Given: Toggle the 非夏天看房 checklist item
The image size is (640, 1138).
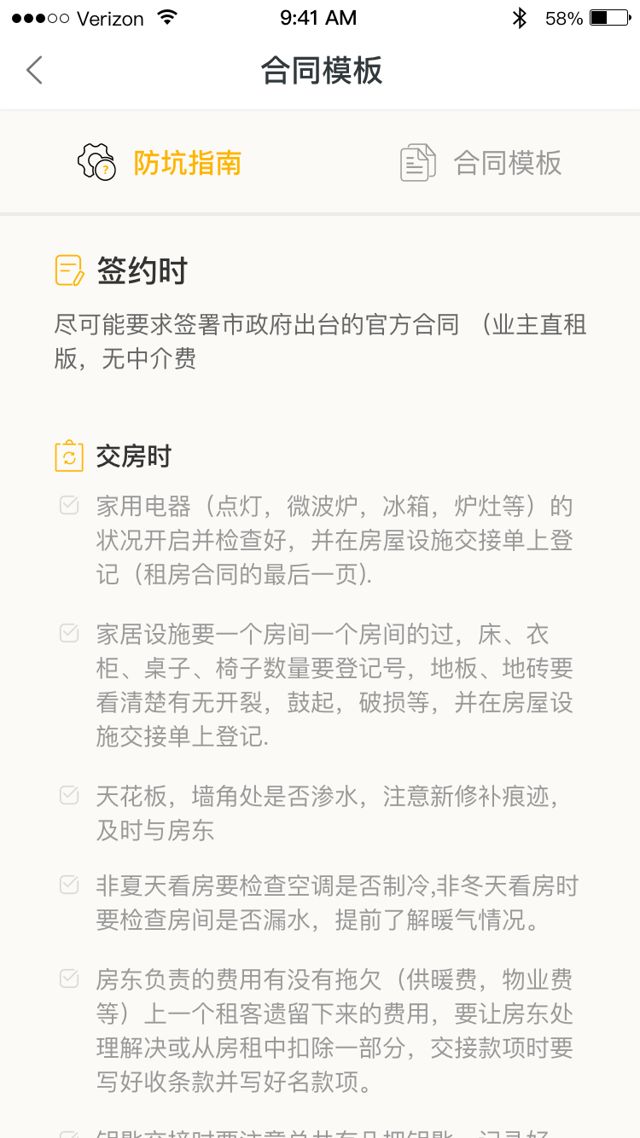Looking at the screenshot, I should click(69, 886).
